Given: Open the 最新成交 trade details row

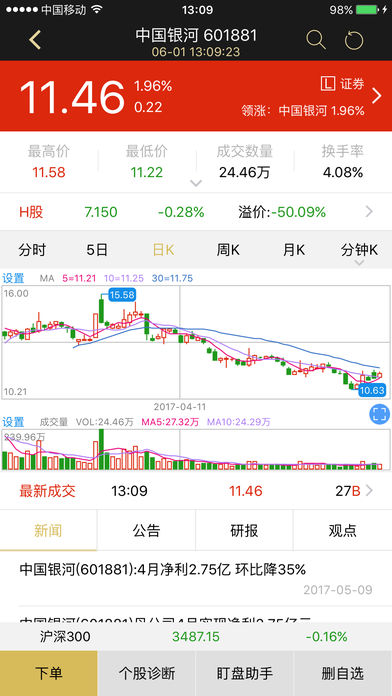Looking at the screenshot, I should pos(196,491).
